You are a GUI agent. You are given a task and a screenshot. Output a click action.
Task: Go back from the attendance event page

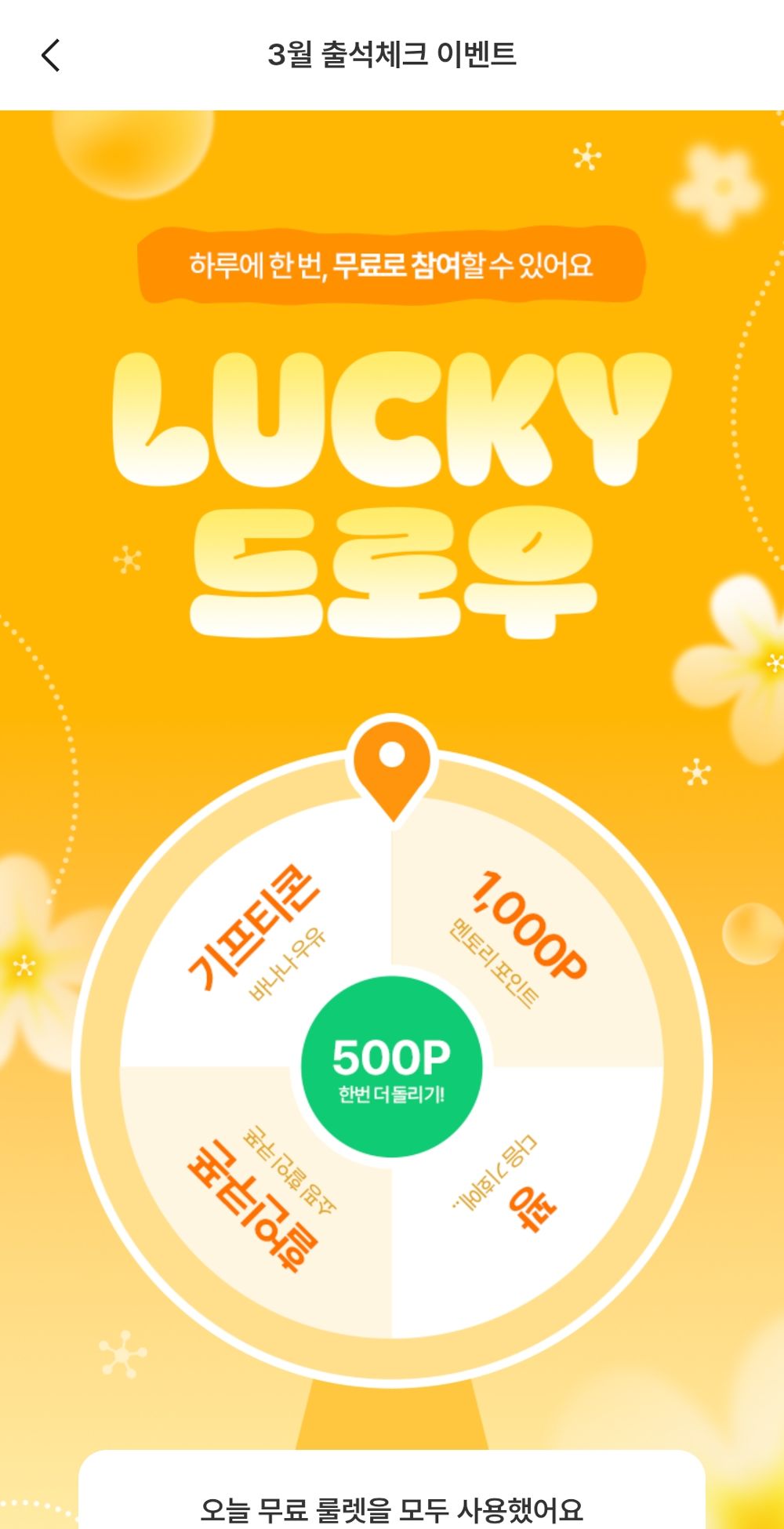tap(51, 56)
